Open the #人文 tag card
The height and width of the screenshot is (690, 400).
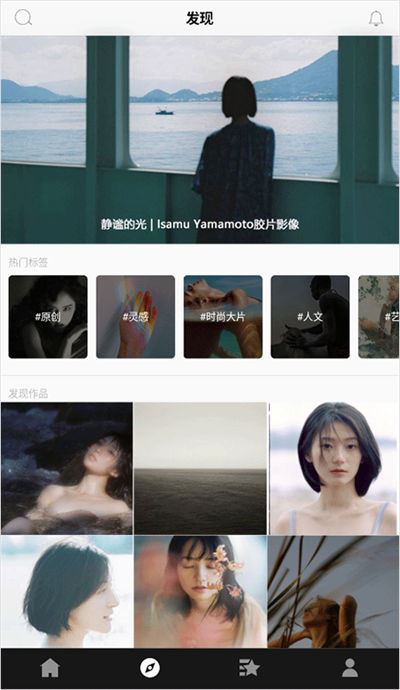(310, 317)
